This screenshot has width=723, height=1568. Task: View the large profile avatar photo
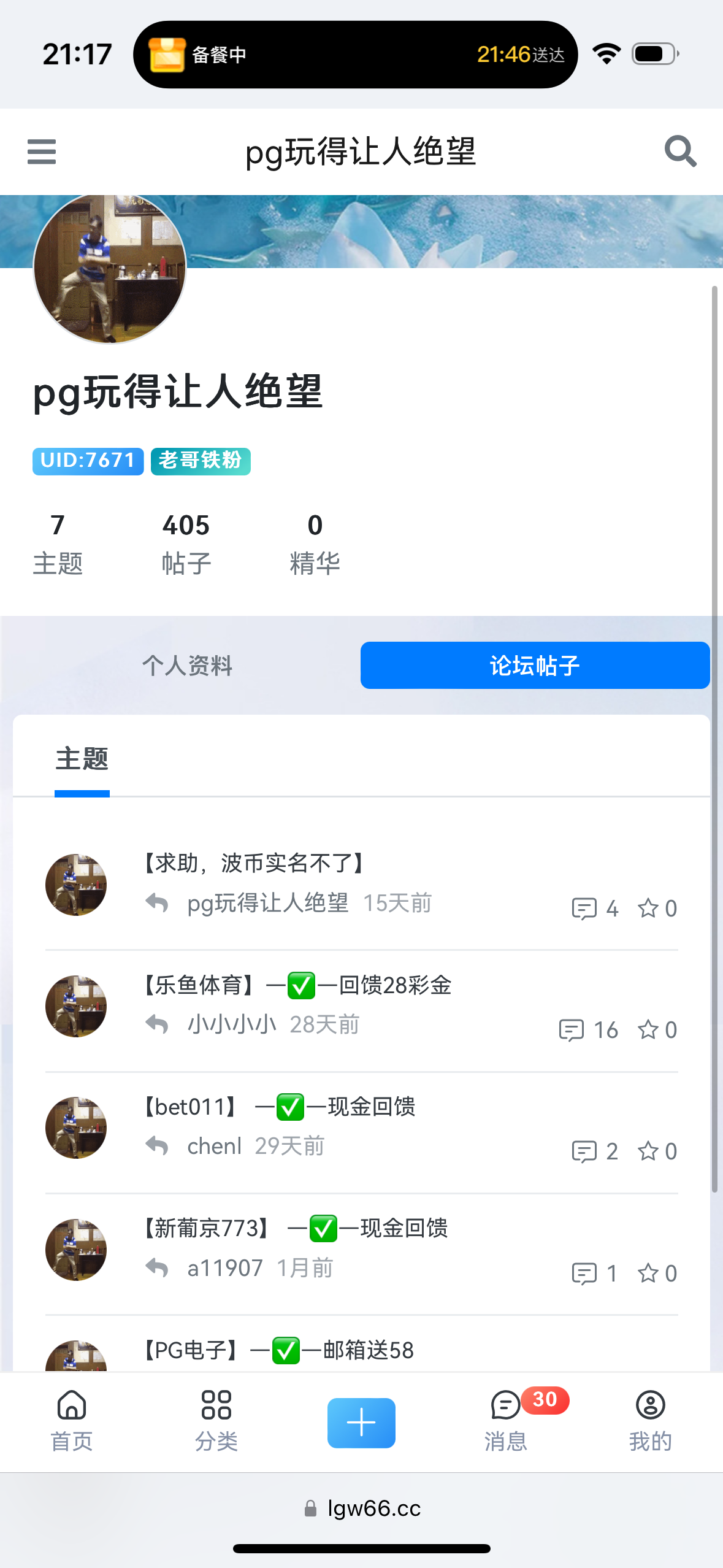point(110,268)
